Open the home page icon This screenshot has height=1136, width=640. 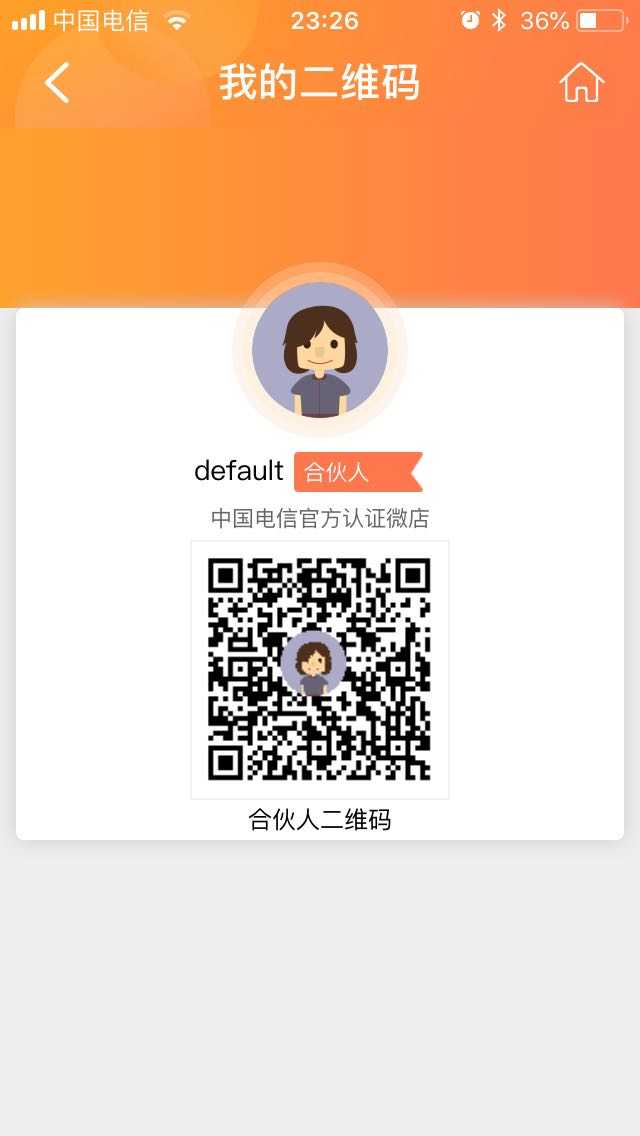click(x=582, y=82)
